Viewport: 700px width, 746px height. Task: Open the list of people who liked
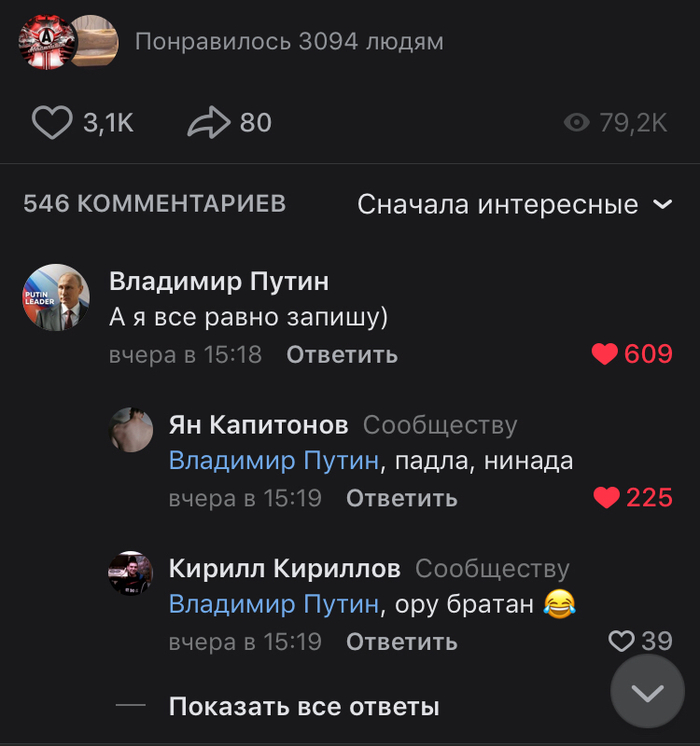289,42
